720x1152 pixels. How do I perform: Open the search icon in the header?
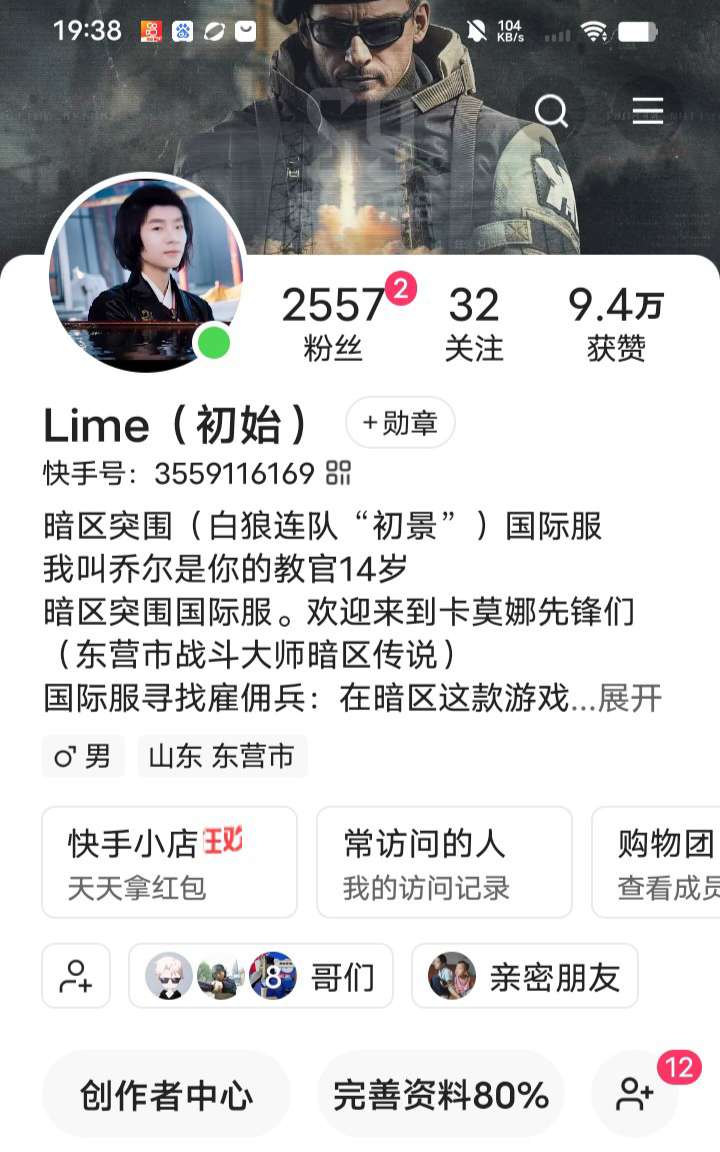pos(551,110)
